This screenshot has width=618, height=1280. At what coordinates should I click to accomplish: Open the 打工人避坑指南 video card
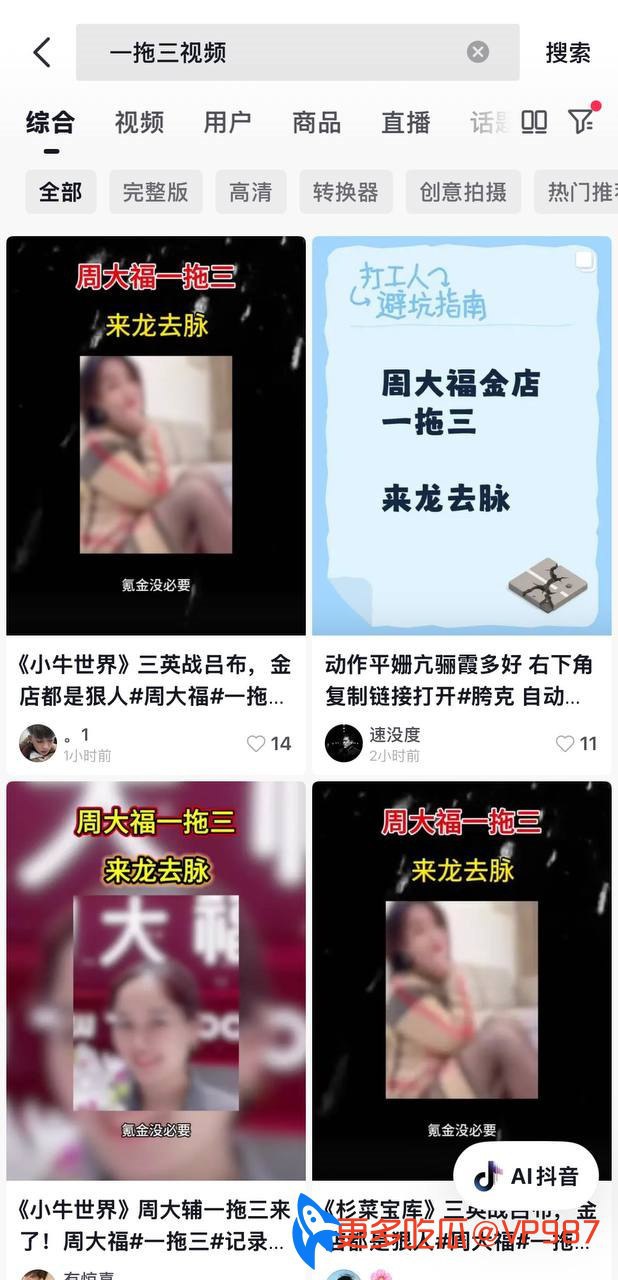click(461, 435)
